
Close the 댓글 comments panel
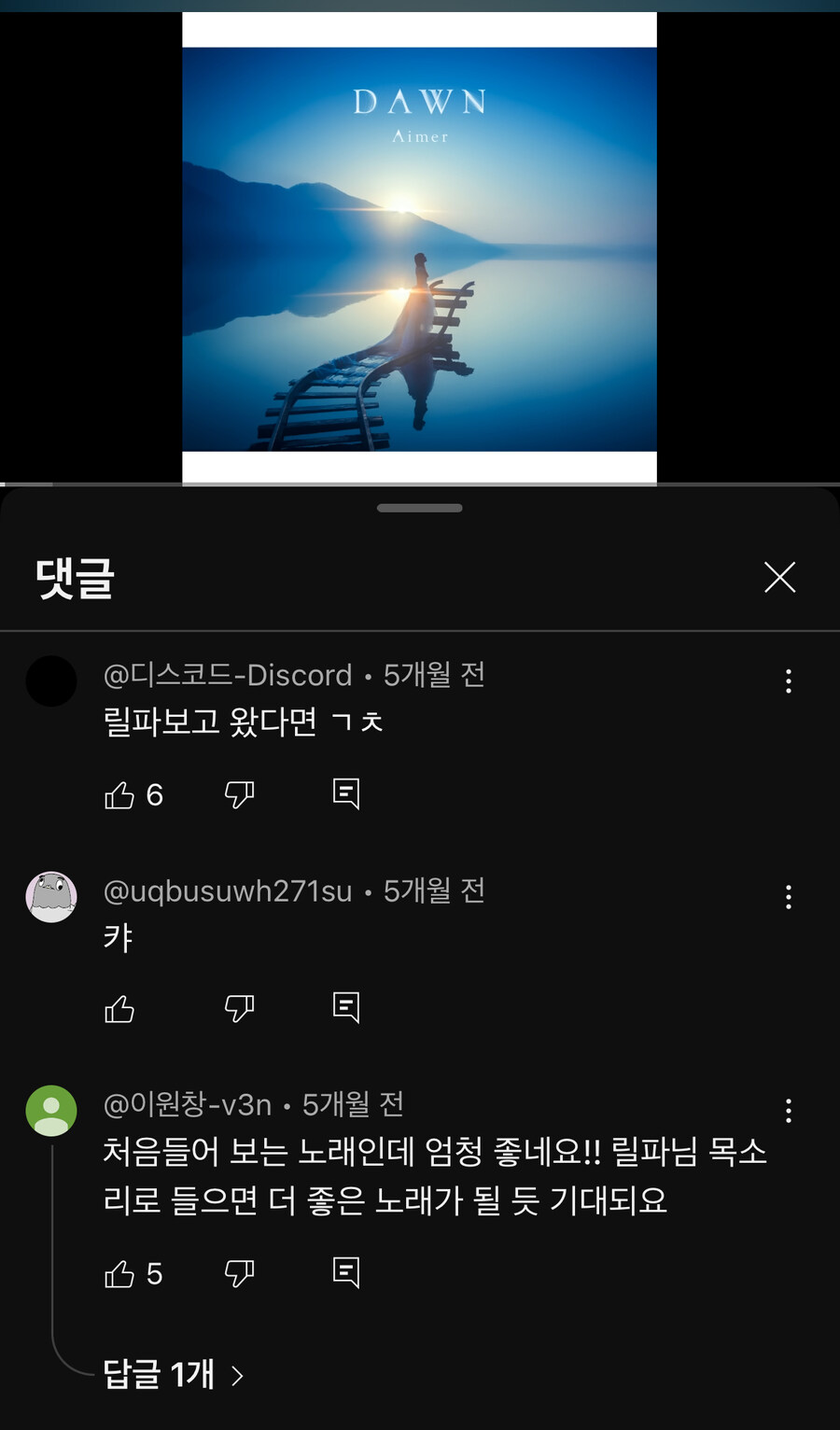point(779,578)
